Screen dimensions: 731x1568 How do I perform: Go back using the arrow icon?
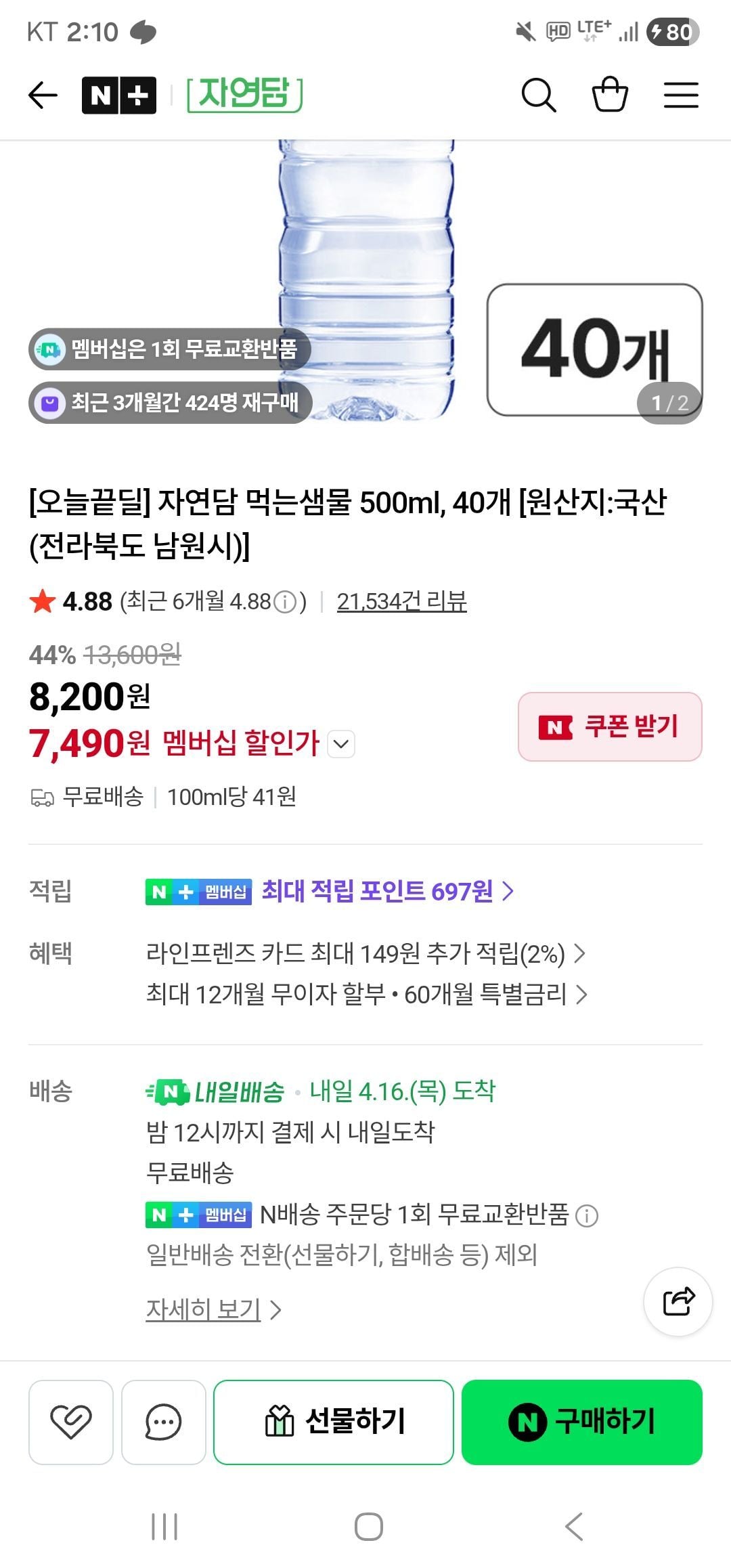[x=43, y=95]
